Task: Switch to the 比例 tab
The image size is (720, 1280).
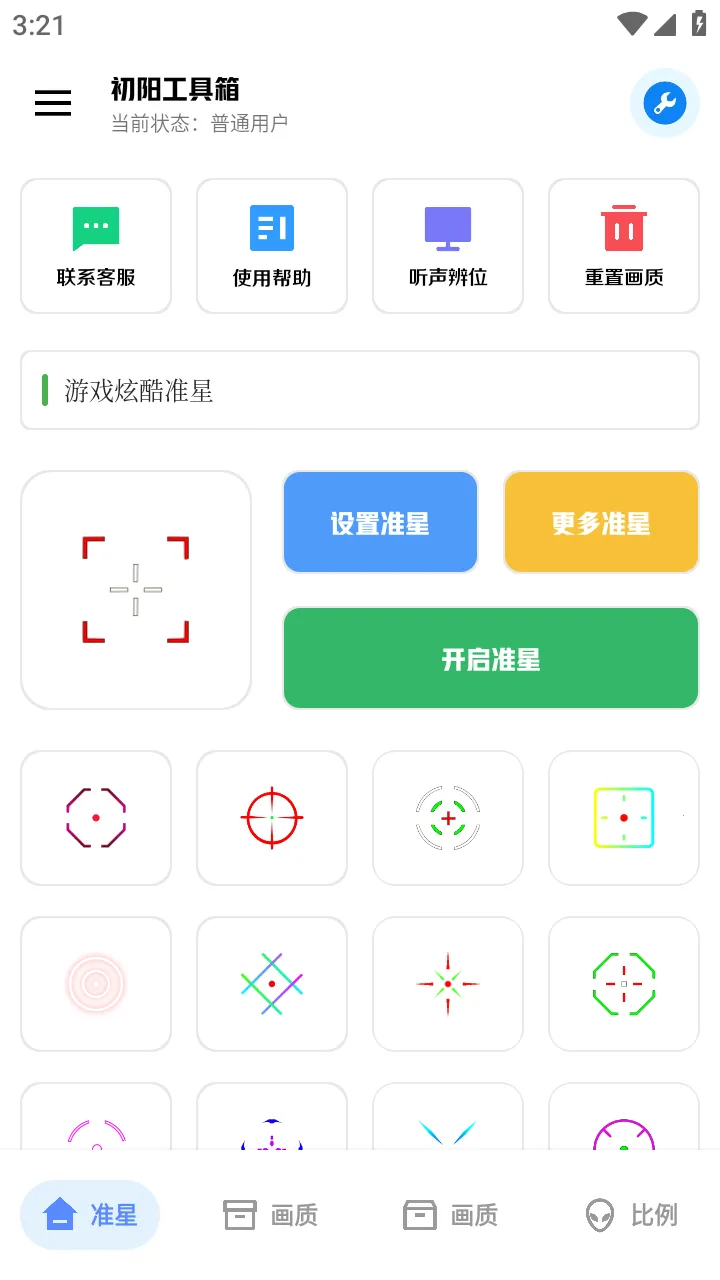Action: 630,1214
